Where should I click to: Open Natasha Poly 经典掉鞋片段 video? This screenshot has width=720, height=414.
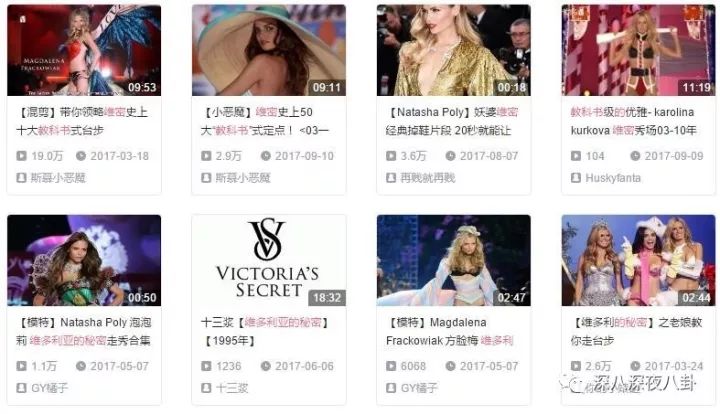coord(453,51)
